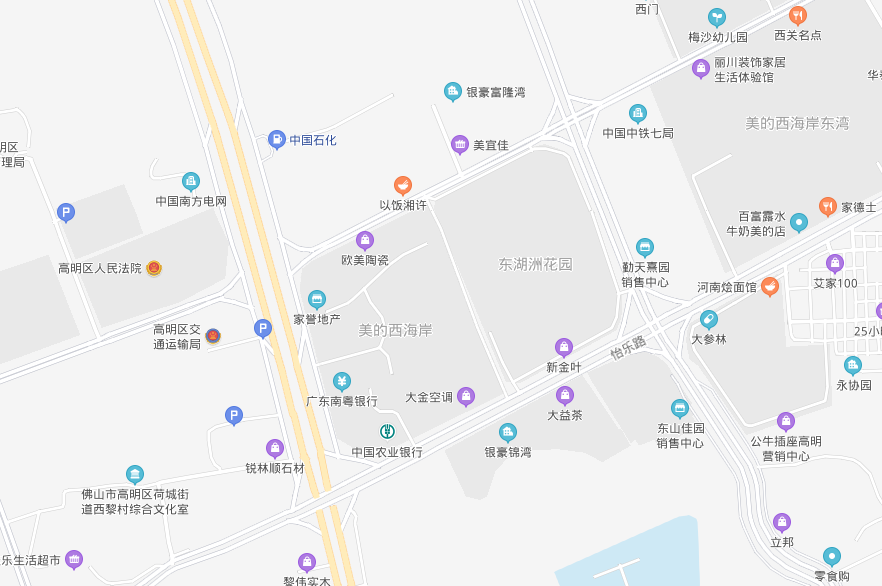Select the 大参林 pharmacy marker

click(x=709, y=319)
